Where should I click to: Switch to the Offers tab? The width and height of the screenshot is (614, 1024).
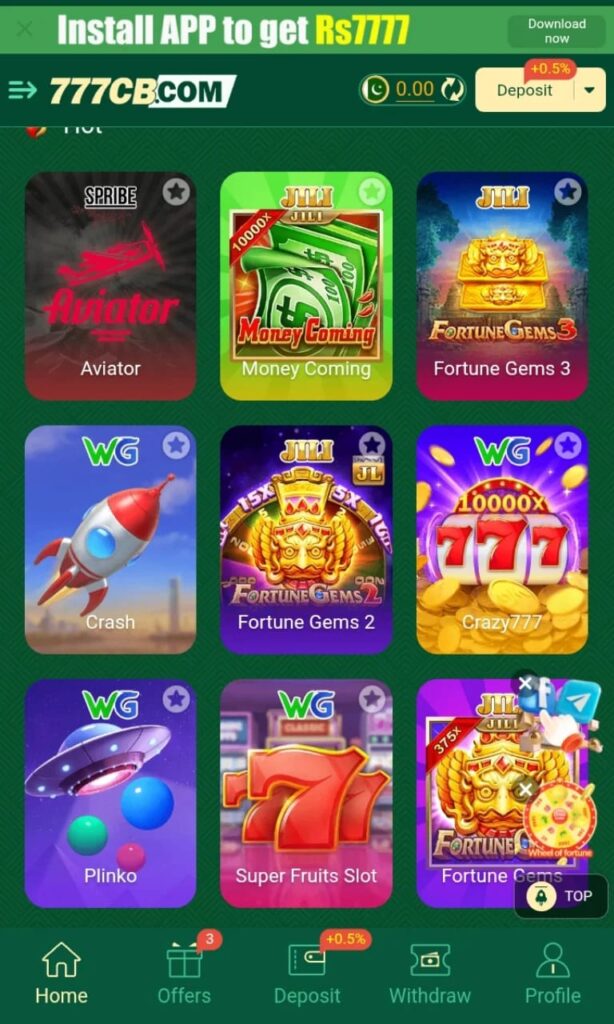(x=184, y=972)
